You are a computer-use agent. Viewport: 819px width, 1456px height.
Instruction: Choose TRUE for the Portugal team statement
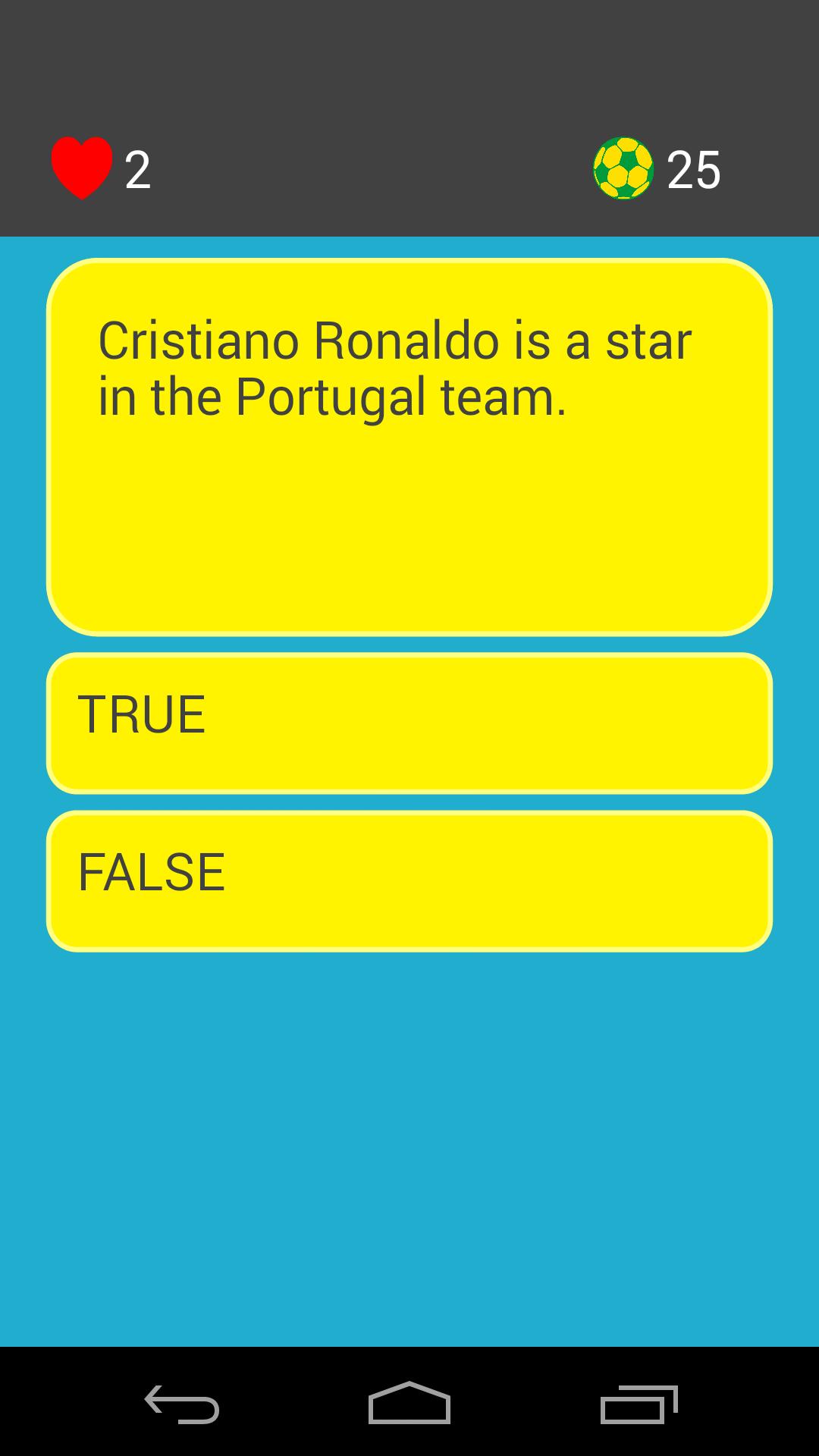click(409, 723)
